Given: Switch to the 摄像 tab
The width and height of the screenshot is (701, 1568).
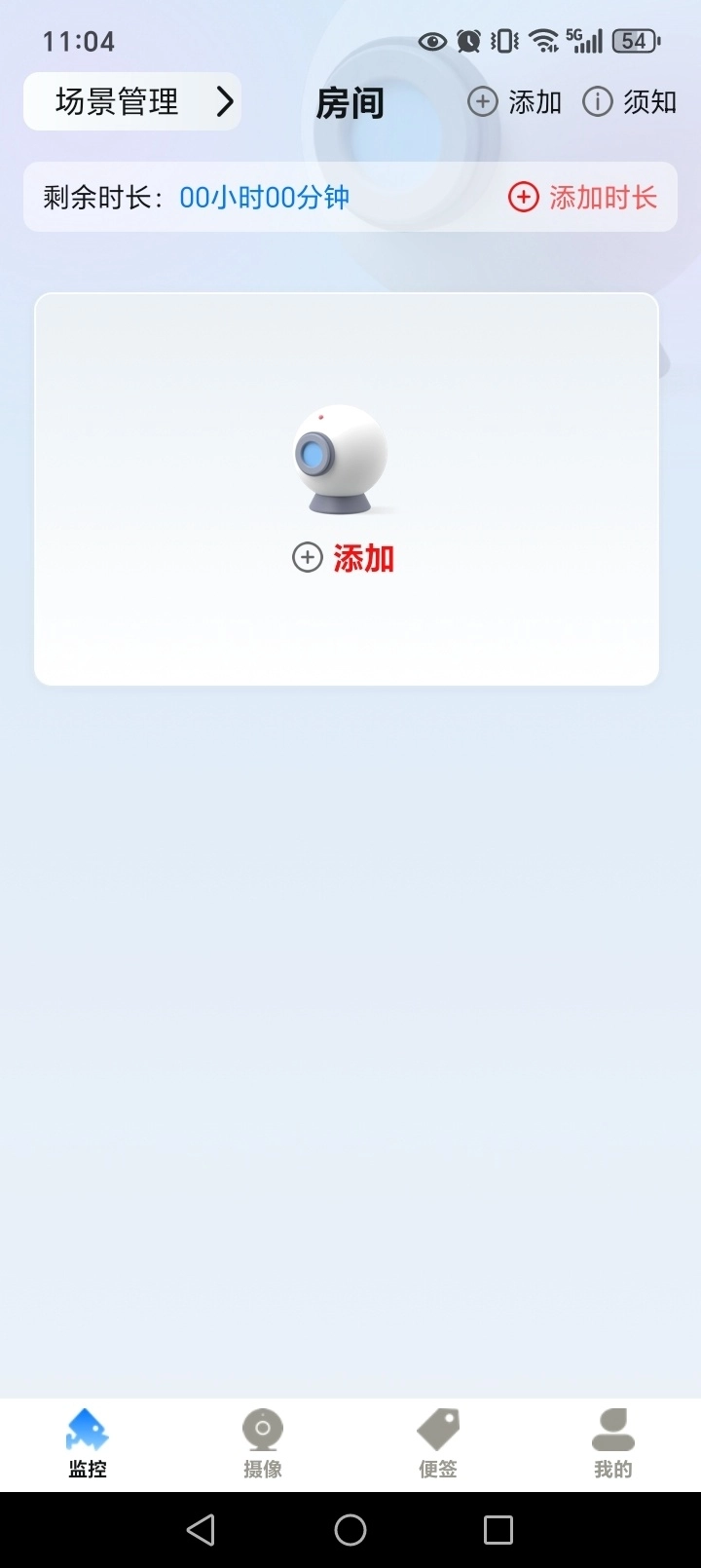Looking at the screenshot, I should (x=263, y=1444).
